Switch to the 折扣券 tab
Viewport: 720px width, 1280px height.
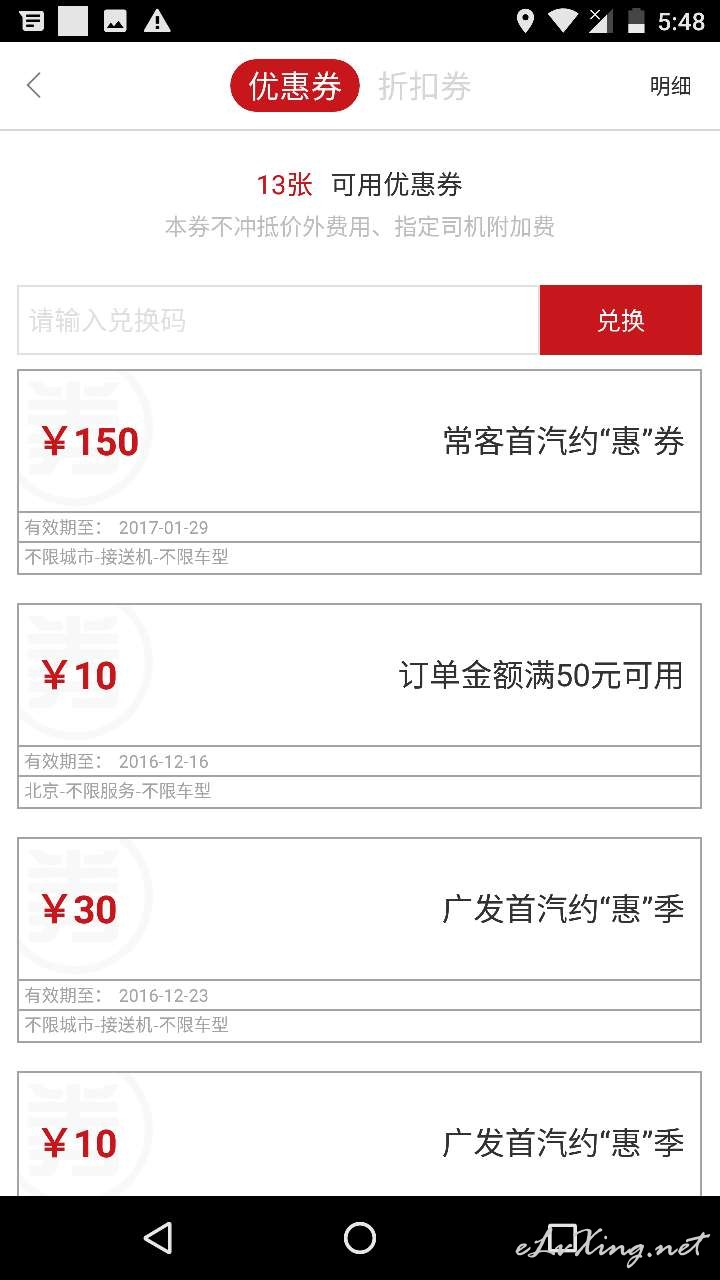(424, 87)
